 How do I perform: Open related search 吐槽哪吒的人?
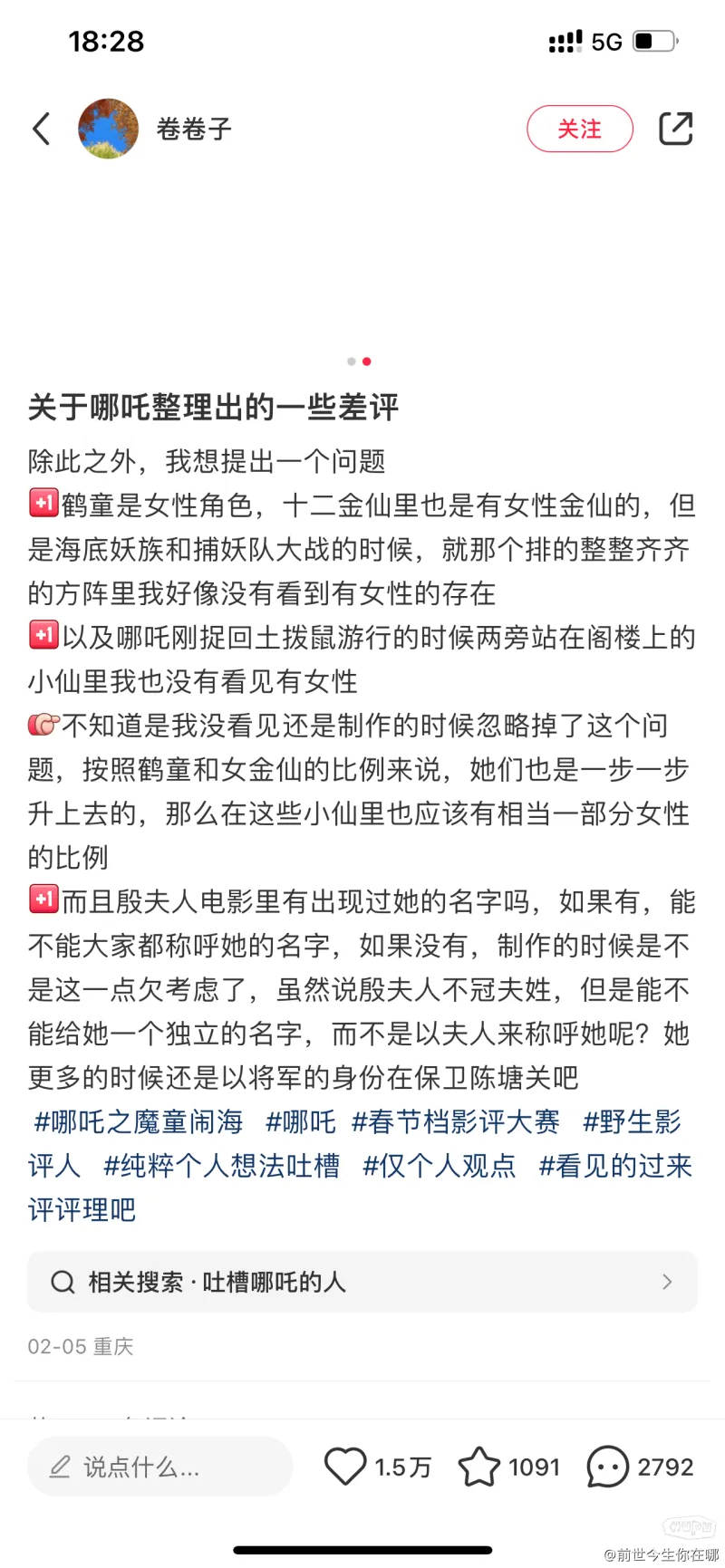[x=362, y=1282]
